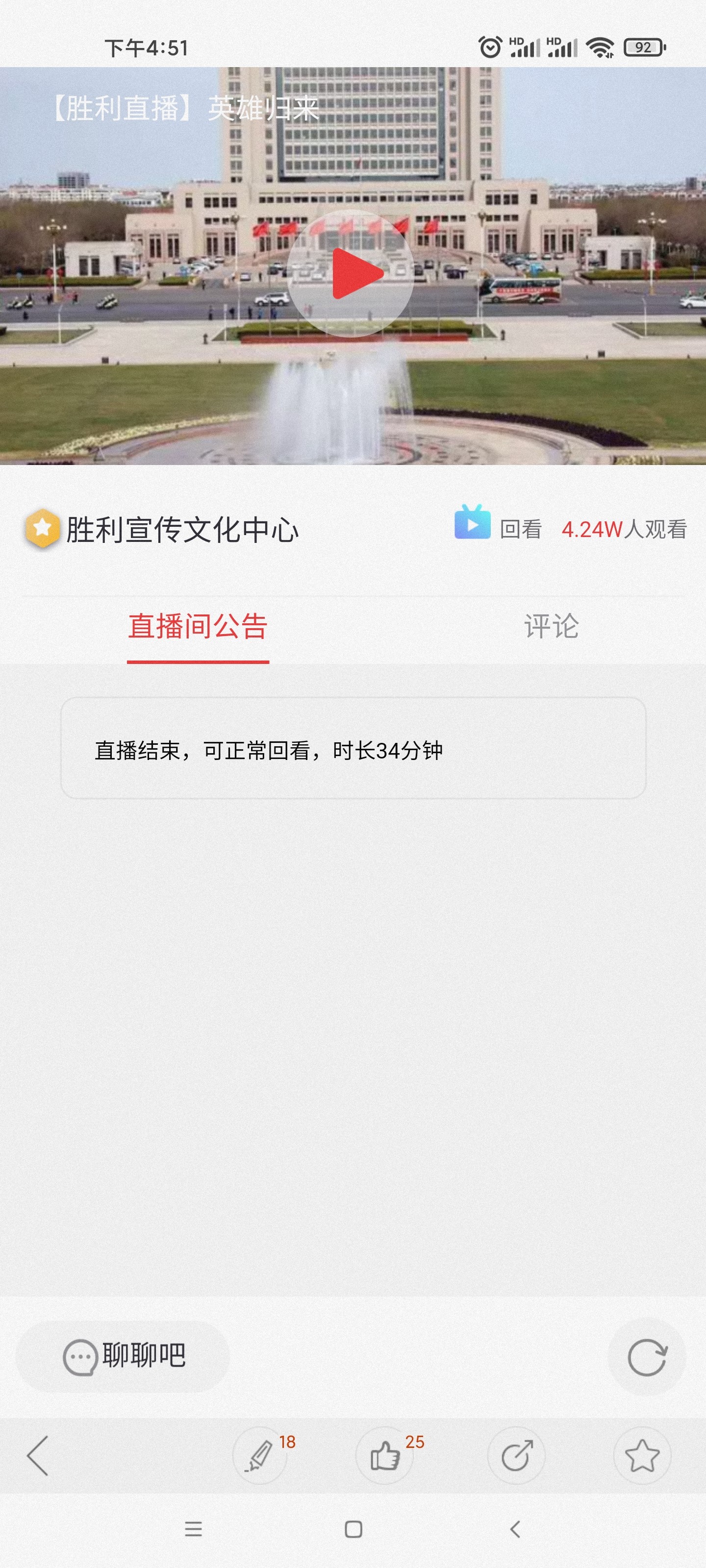Open comments pencil icon showing 18
Screen dimensions: 706x1568
[x=261, y=1455]
